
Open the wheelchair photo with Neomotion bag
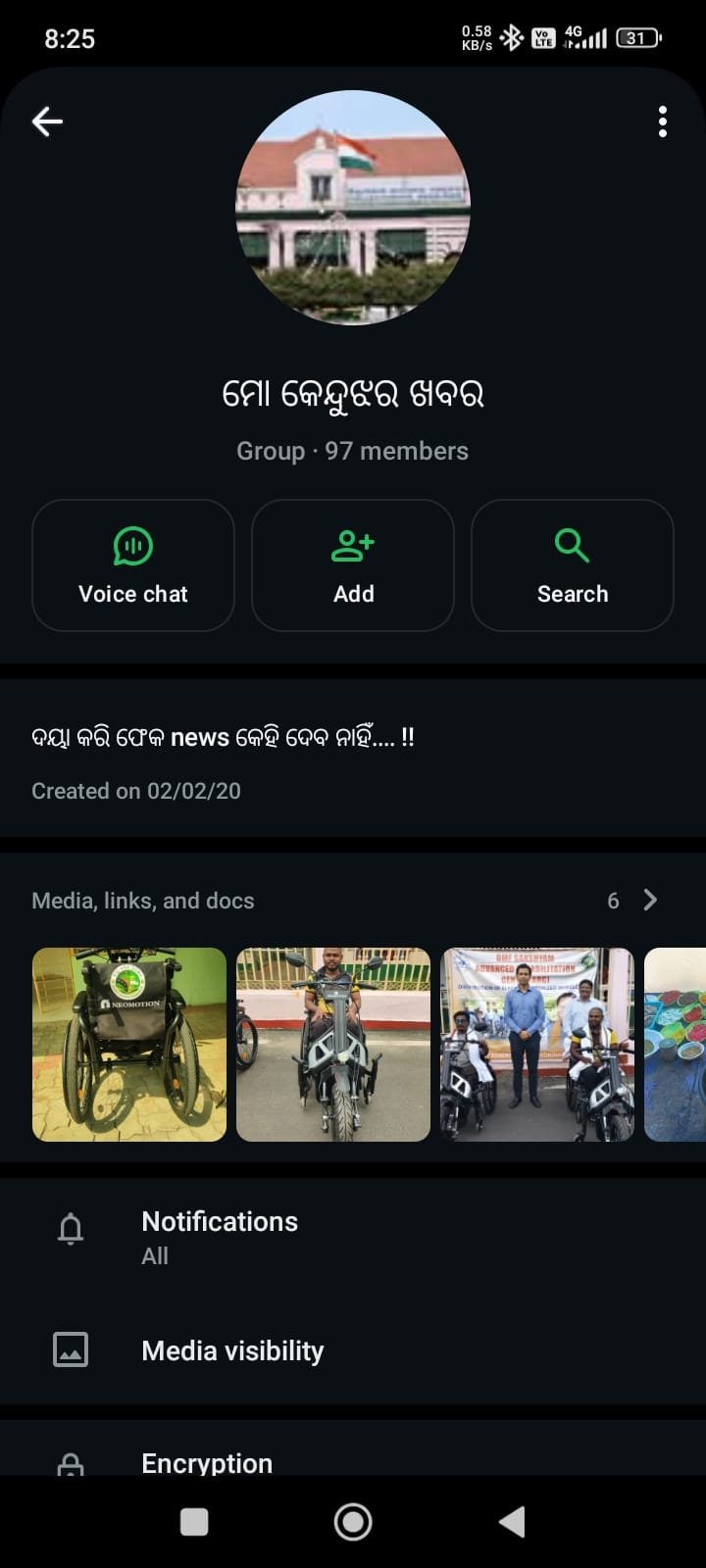[x=129, y=1044]
